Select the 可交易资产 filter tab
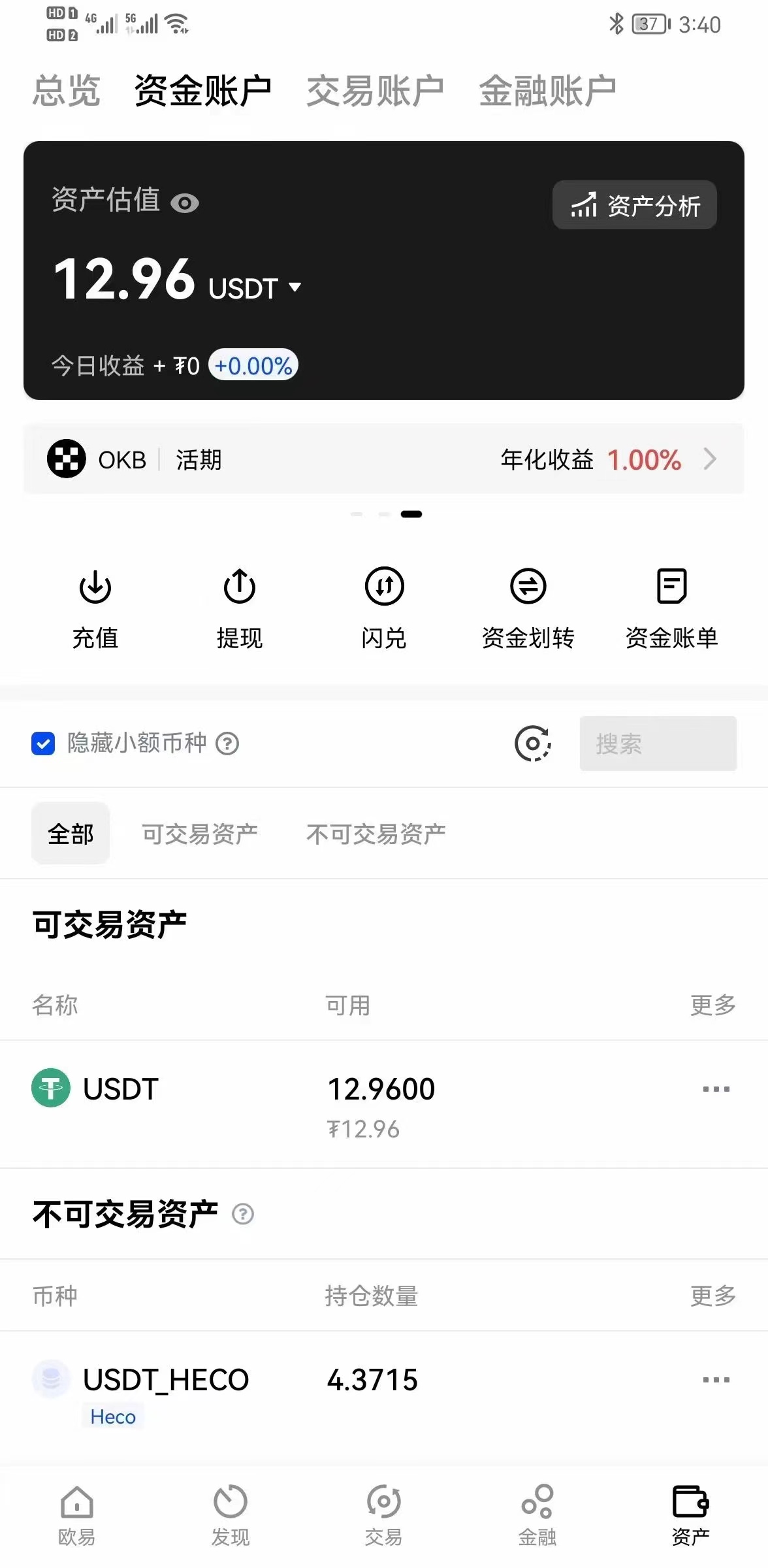The image size is (768, 1568). [x=200, y=832]
